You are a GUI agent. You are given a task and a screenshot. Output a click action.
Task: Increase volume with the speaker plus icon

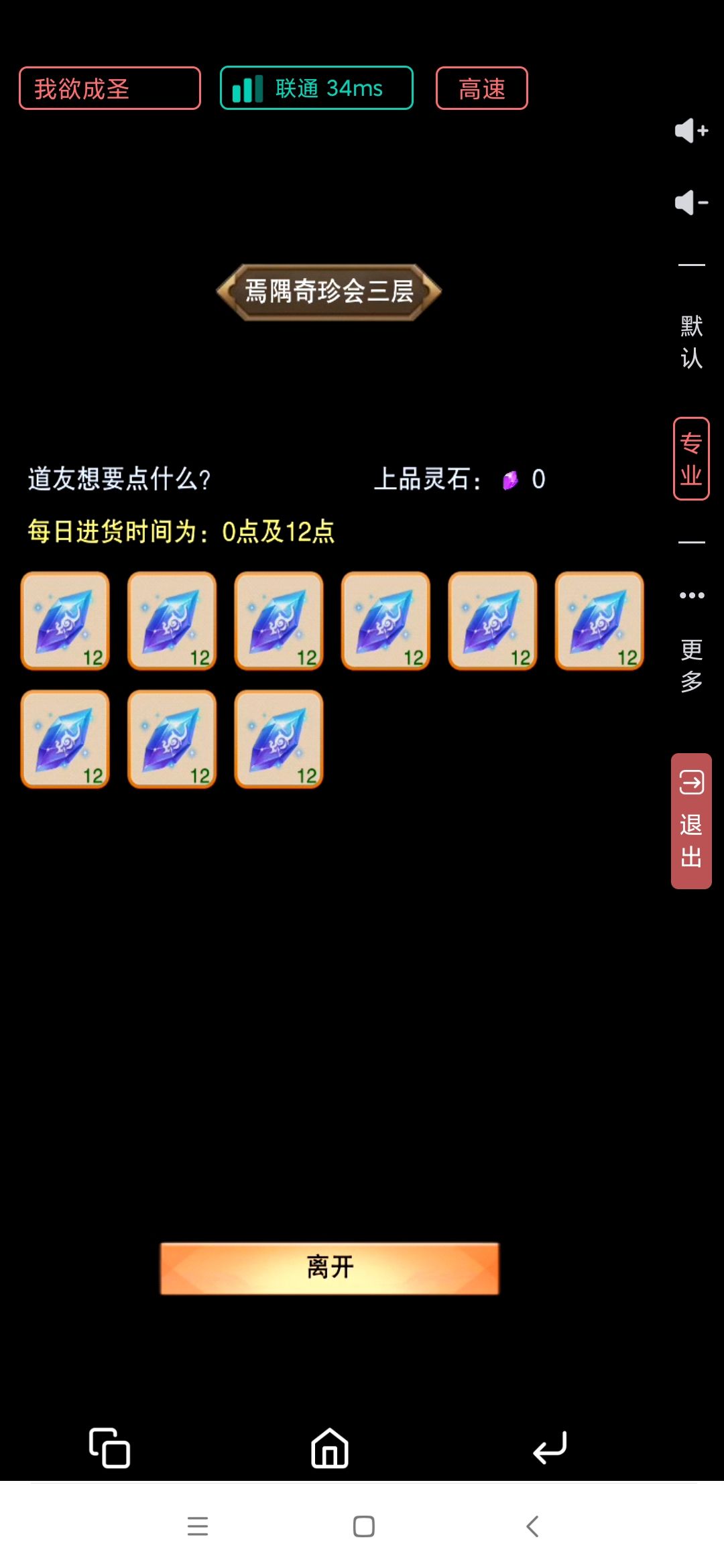point(691,131)
